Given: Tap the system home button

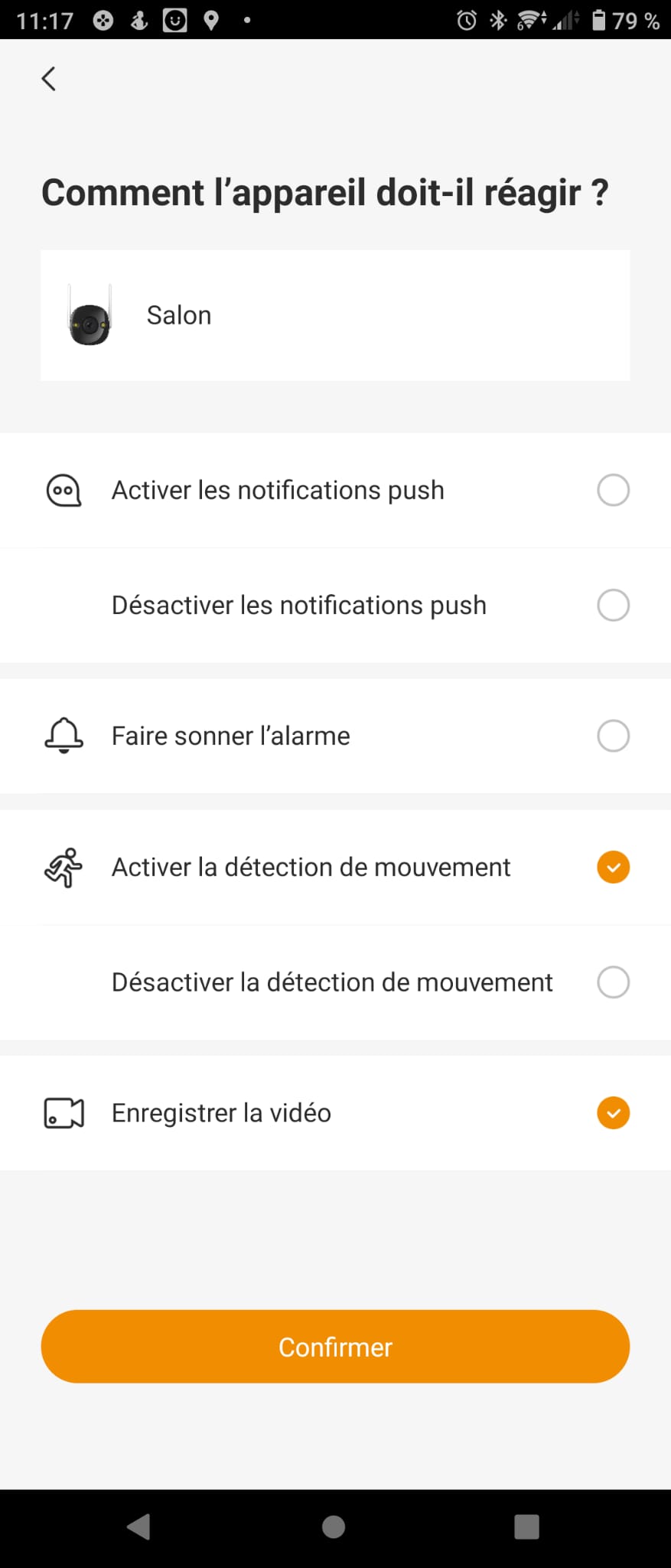Looking at the screenshot, I should point(334,1527).
